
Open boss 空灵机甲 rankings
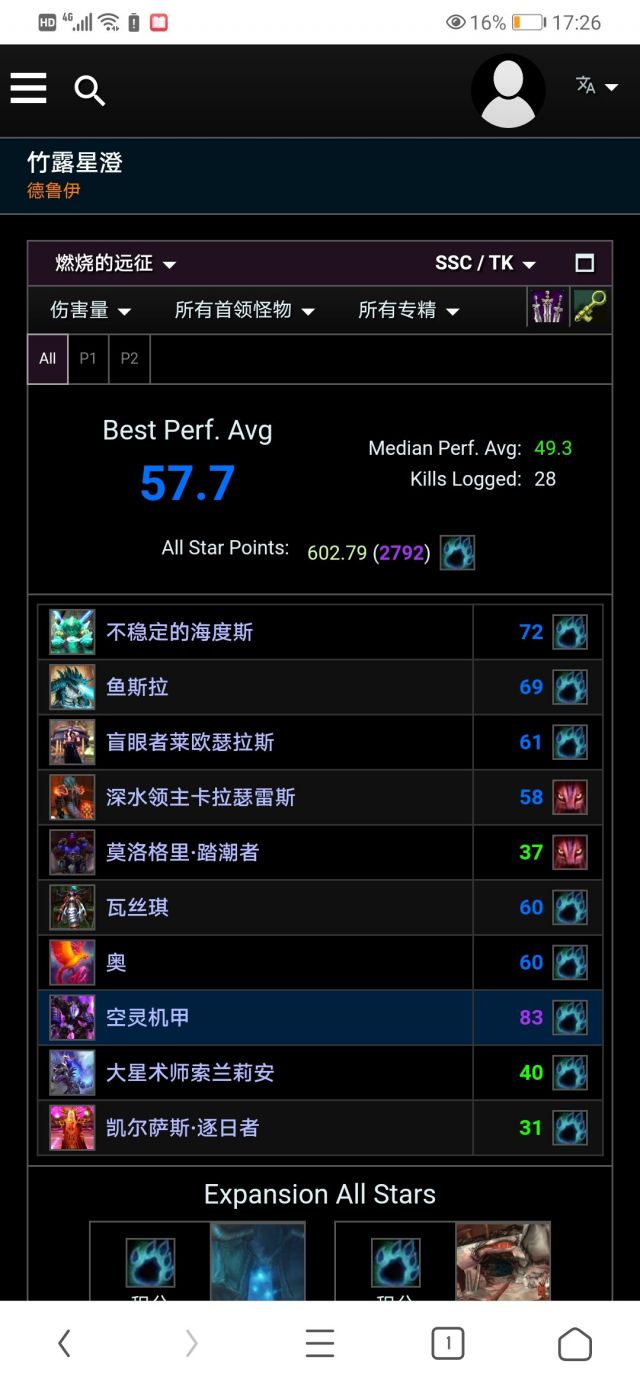[x=148, y=1017]
